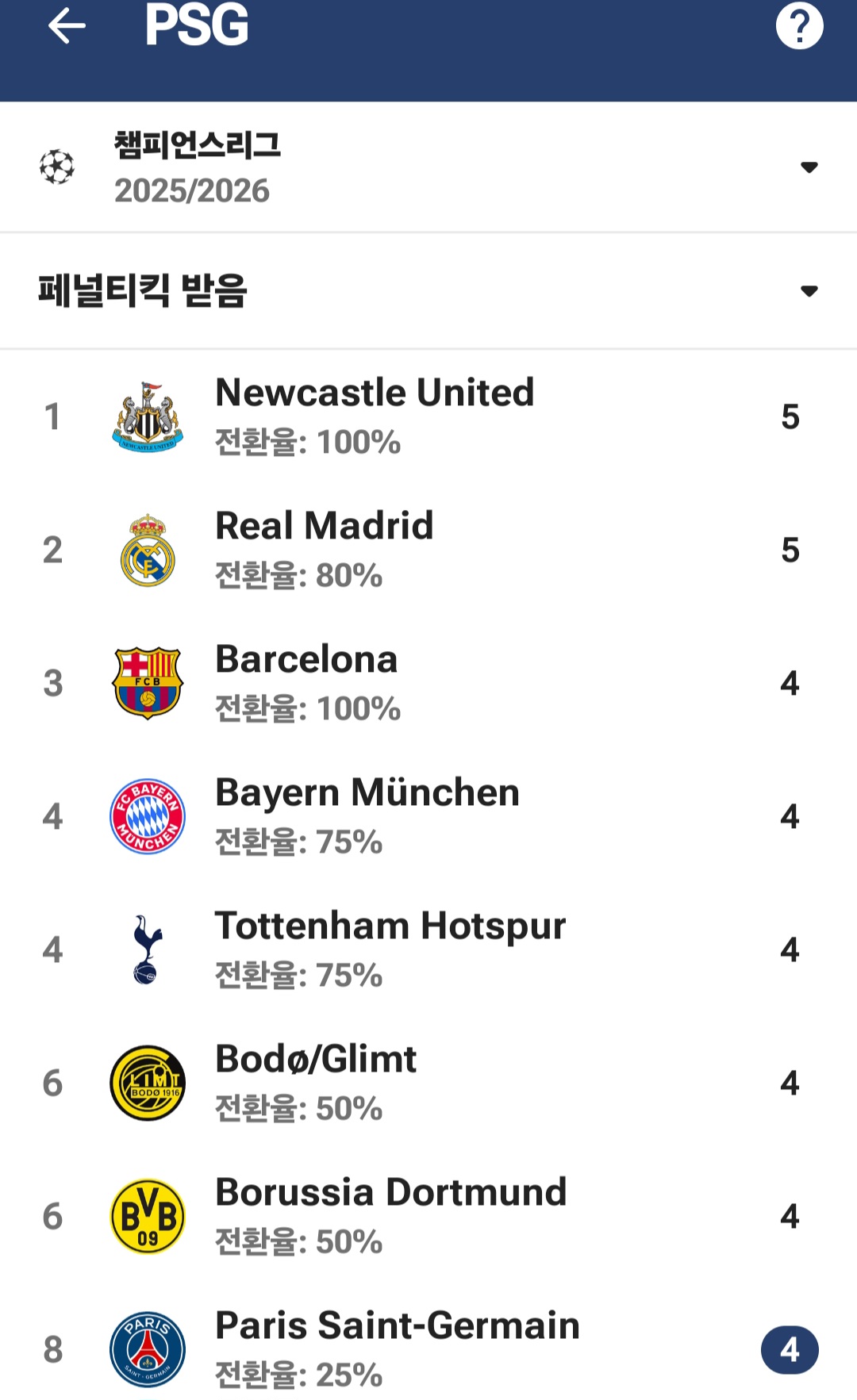View Bayern München details
Screen dimensions: 857x1400
point(428,816)
